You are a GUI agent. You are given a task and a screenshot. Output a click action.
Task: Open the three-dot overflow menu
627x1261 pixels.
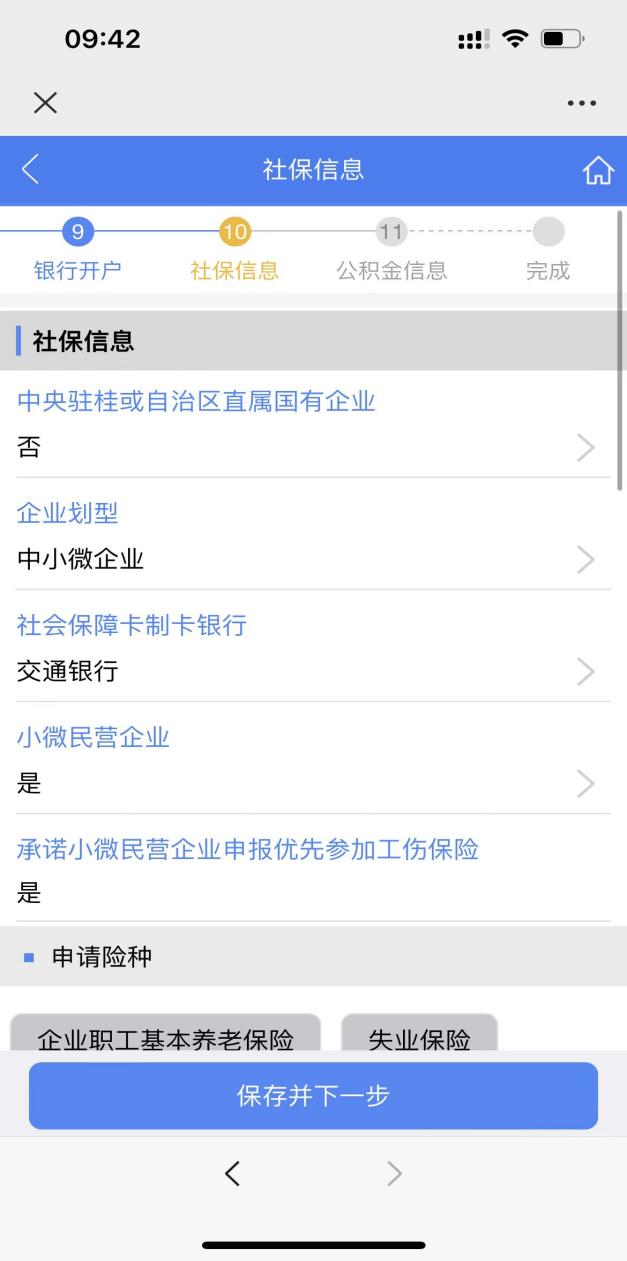pos(581,103)
